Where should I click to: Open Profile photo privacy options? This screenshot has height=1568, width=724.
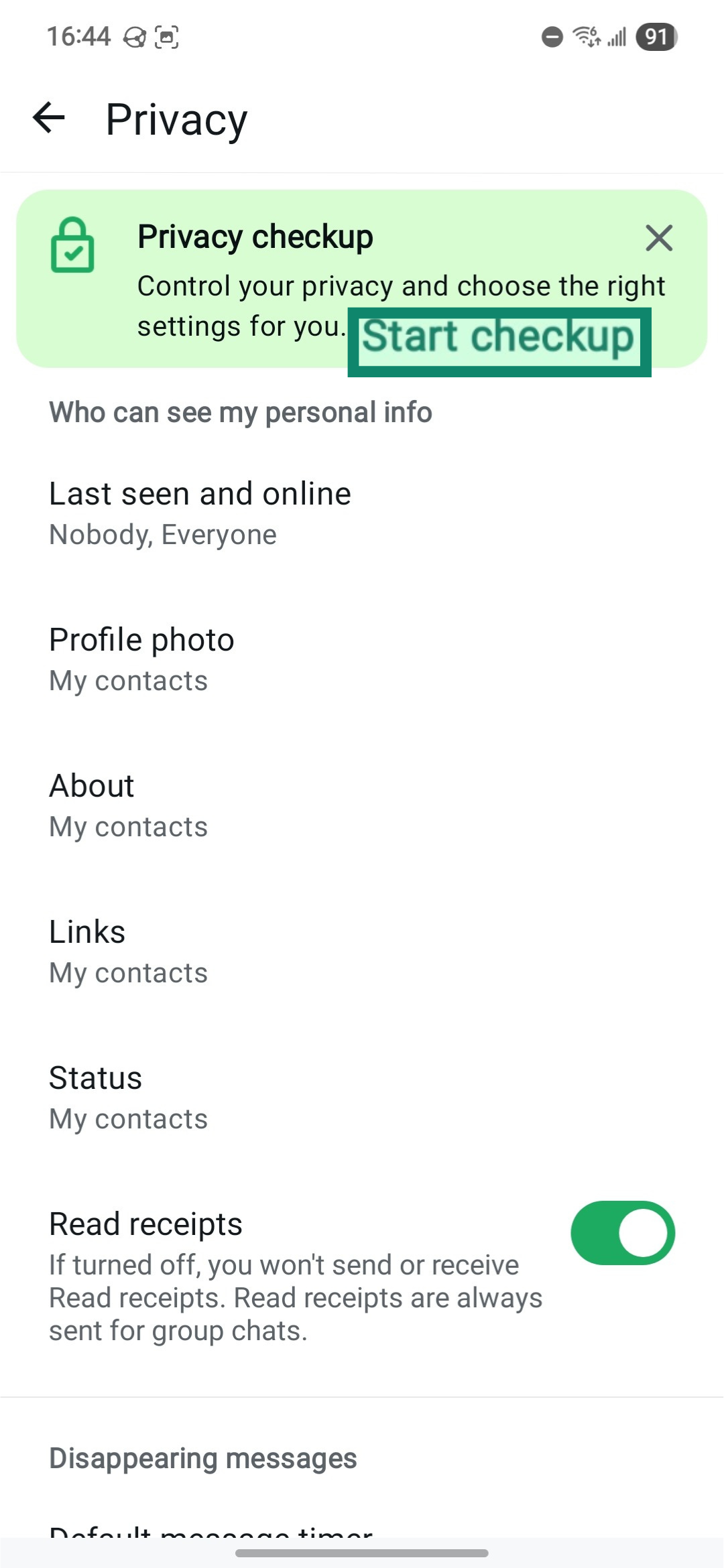point(141,658)
